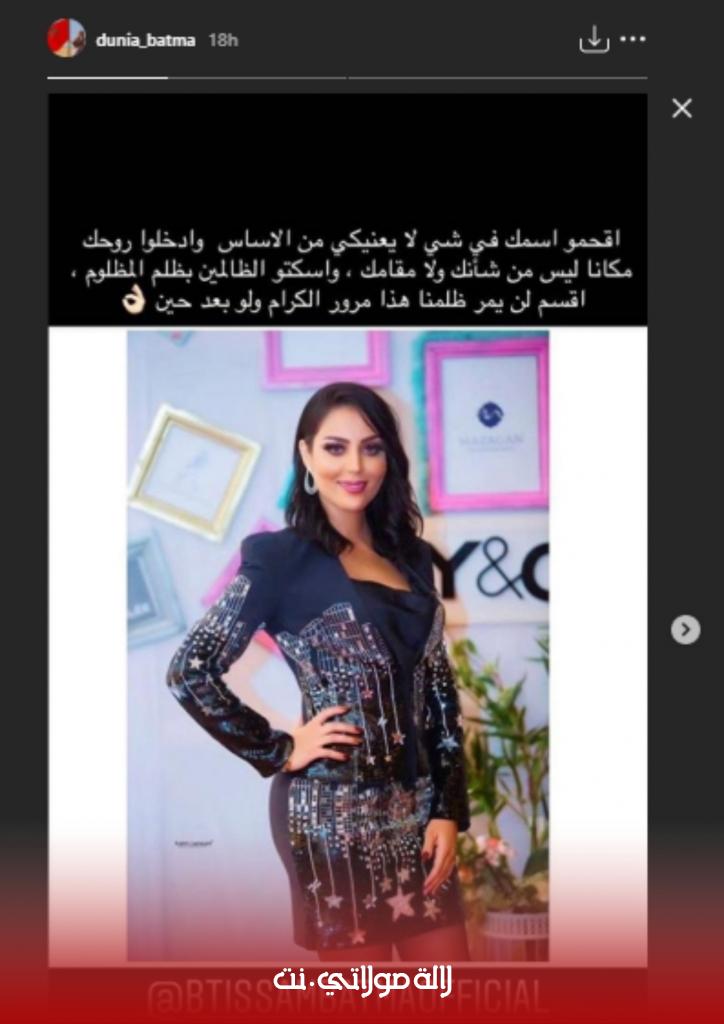The height and width of the screenshot is (1024, 724).
Task: Open the three-dot more options menu
Action: tap(633, 40)
